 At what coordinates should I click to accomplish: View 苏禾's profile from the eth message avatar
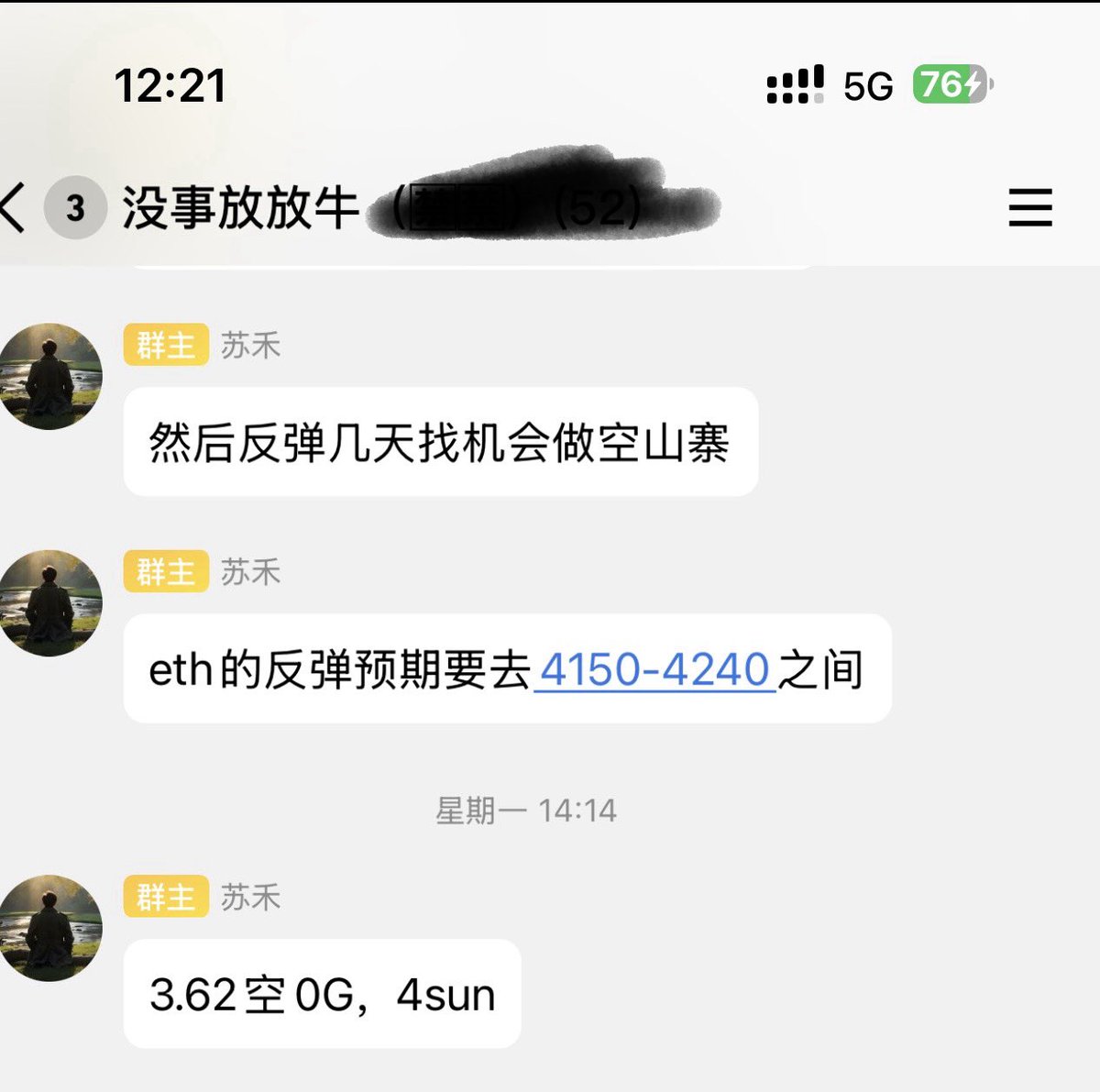point(50,603)
